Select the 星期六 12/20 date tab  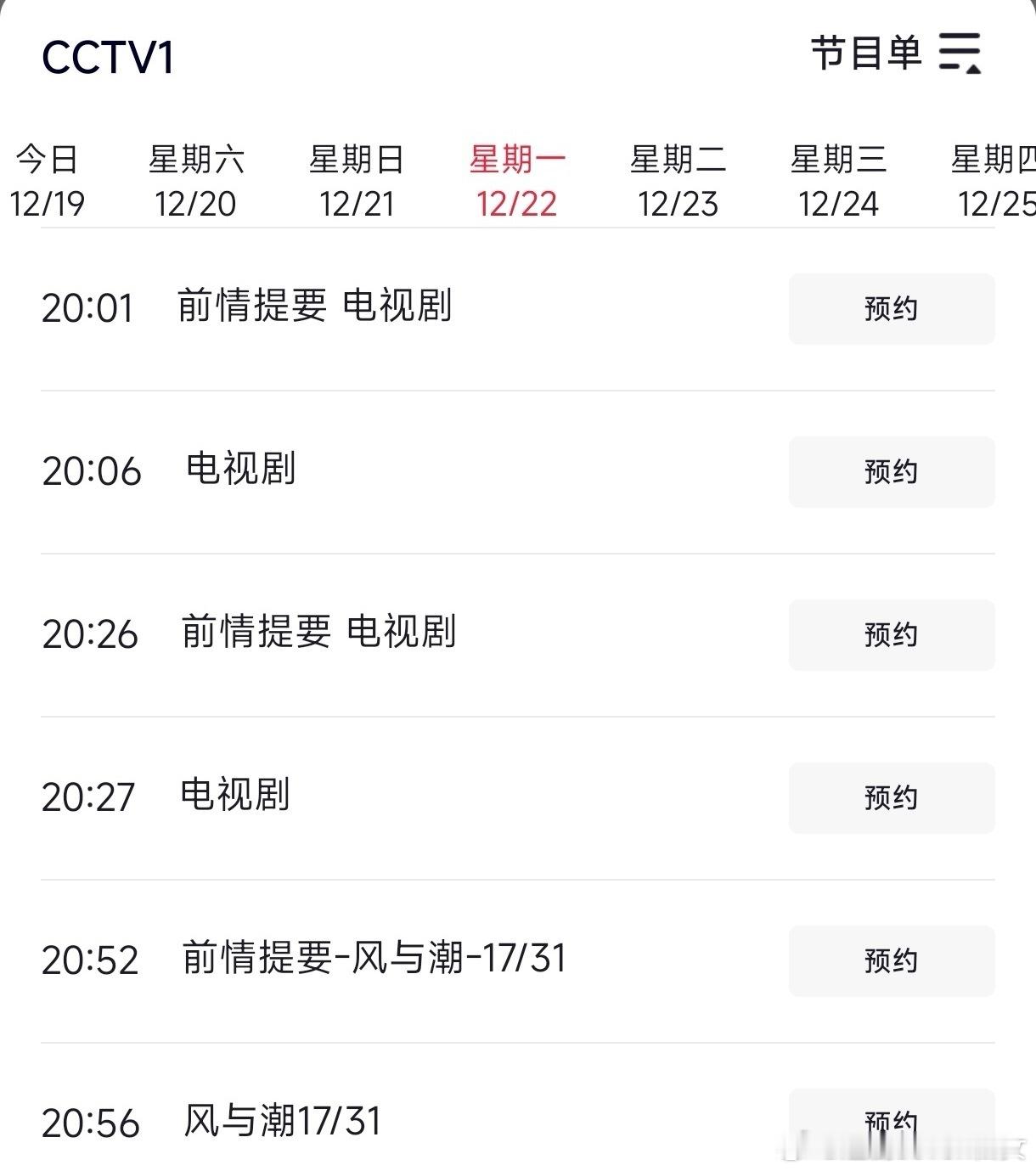pyautogui.click(x=196, y=181)
